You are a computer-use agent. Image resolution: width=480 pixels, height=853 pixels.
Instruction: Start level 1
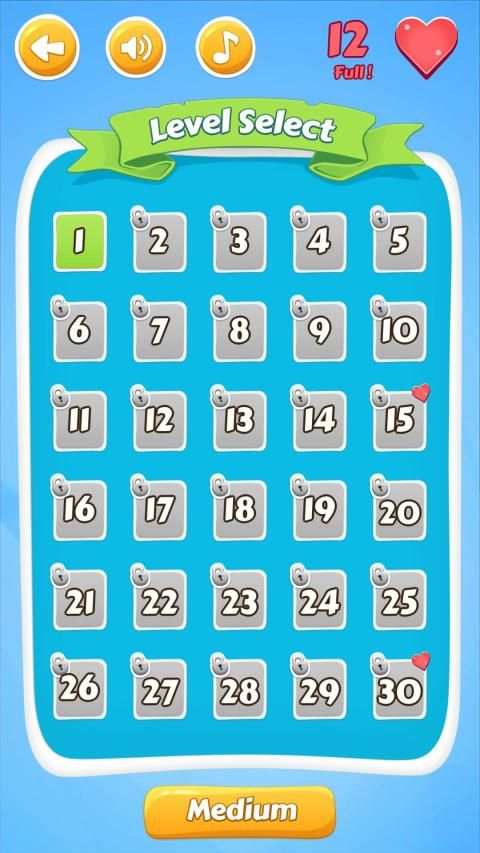click(x=79, y=242)
